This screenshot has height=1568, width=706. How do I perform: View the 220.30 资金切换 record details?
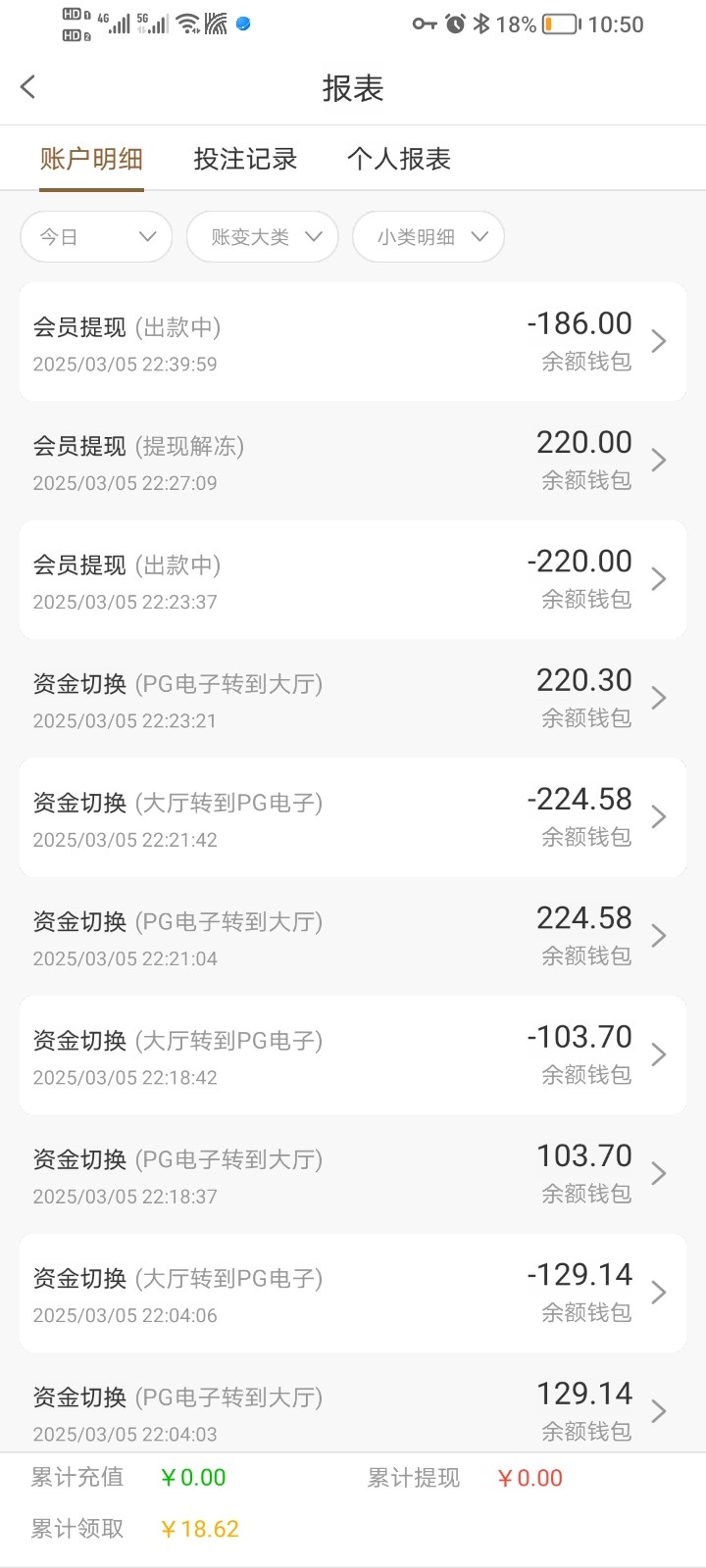click(353, 699)
